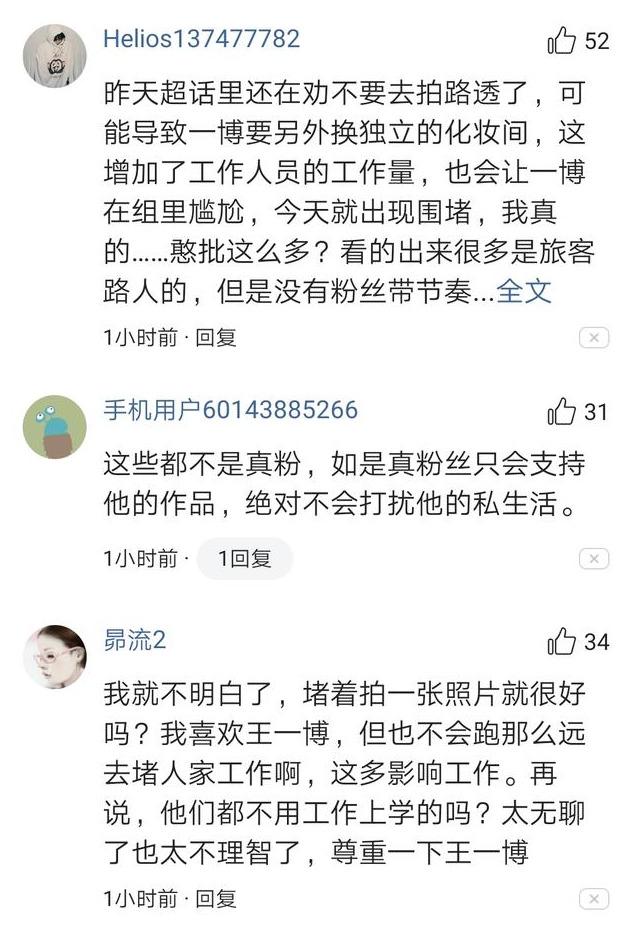Like the comment by 手机用户60143885266
Screen dimensions: 635x936
pos(562,412)
